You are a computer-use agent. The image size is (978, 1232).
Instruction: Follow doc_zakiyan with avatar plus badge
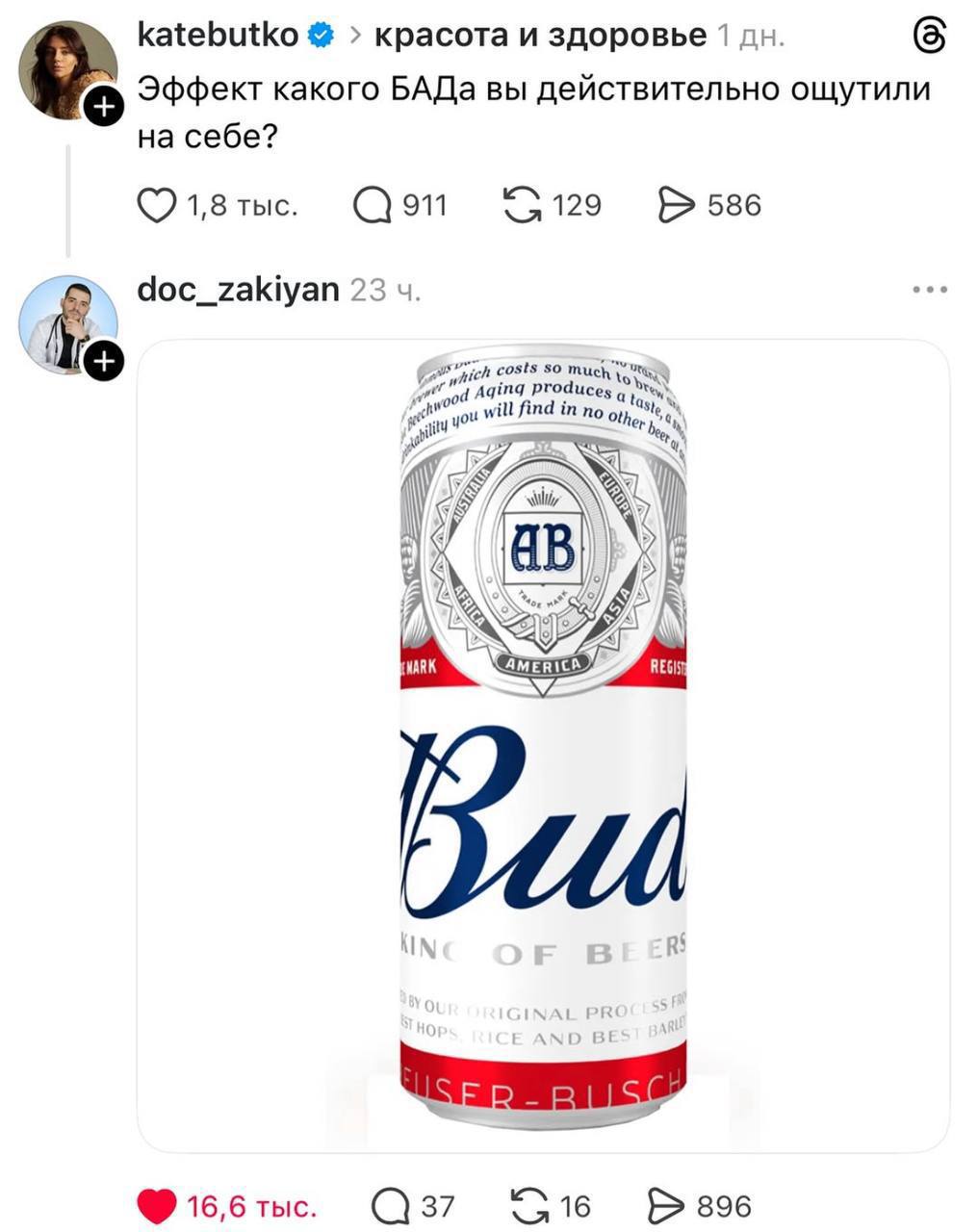[105, 362]
